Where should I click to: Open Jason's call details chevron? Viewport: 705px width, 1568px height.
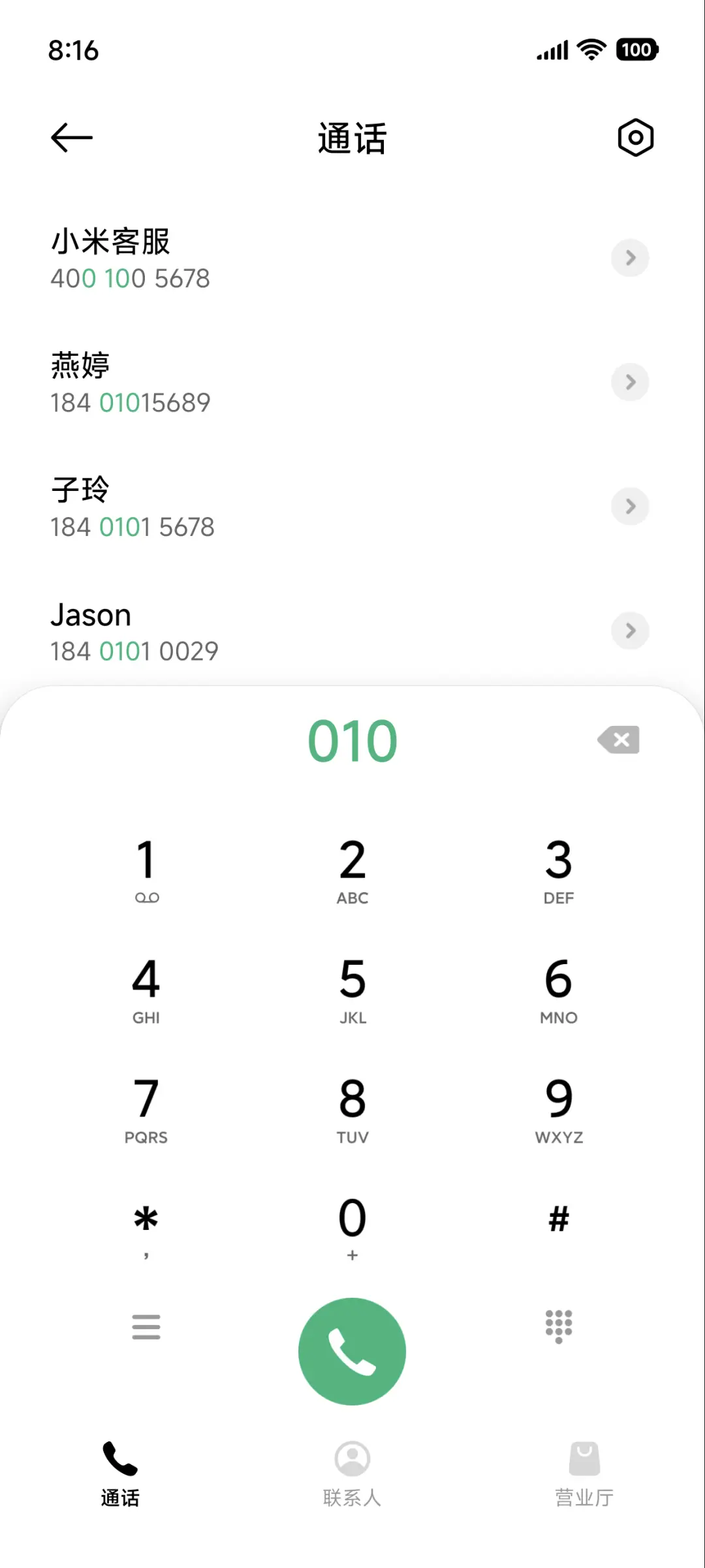pyautogui.click(x=630, y=631)
